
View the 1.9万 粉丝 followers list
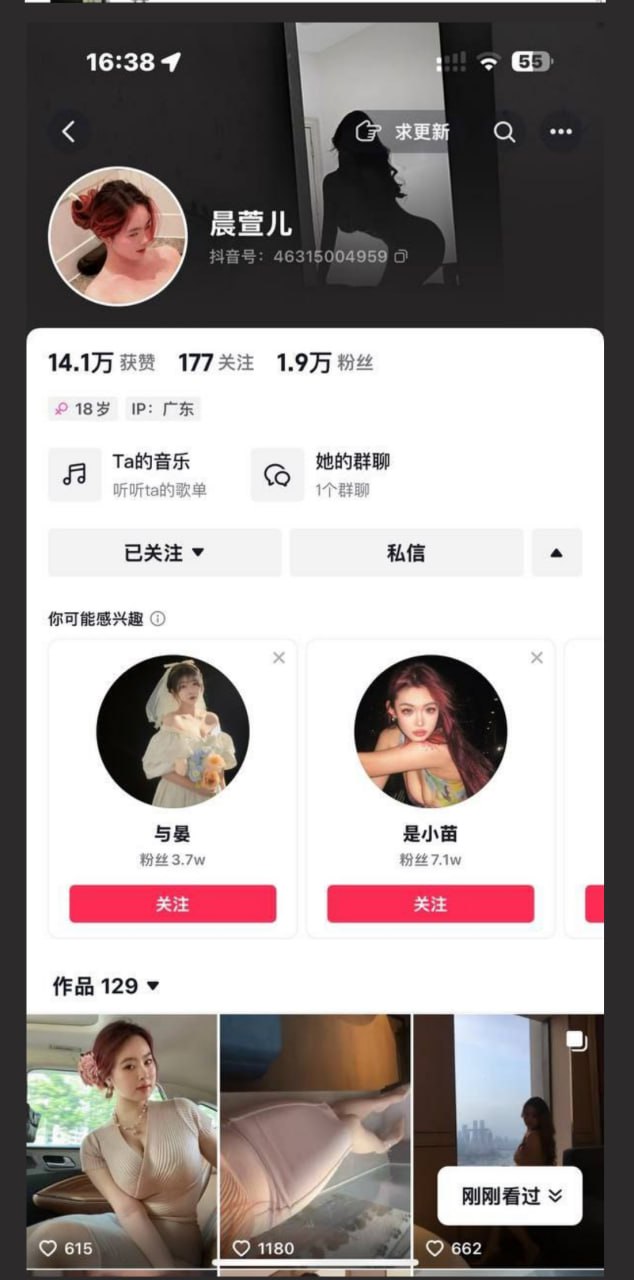[324, 363]
